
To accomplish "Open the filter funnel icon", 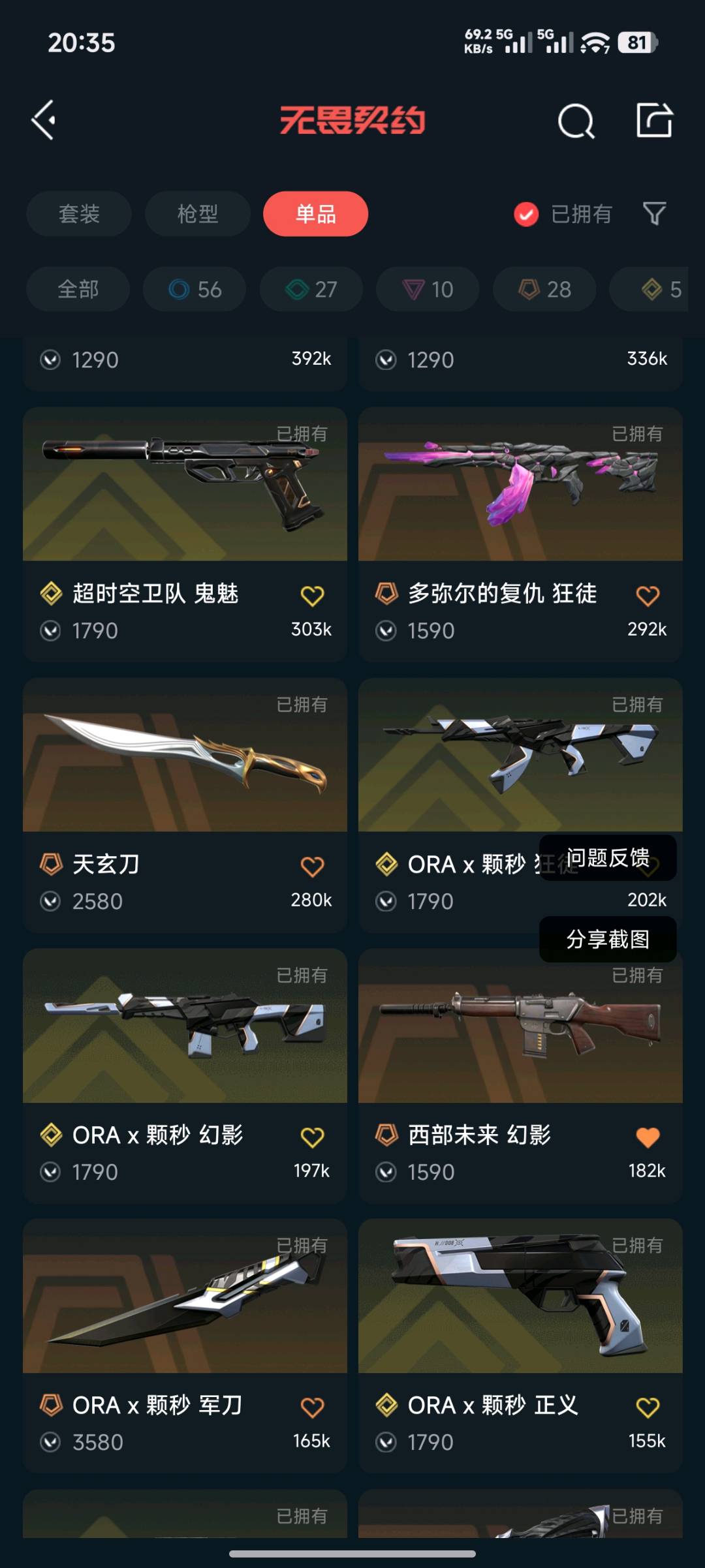I will (x=654, y=213).
